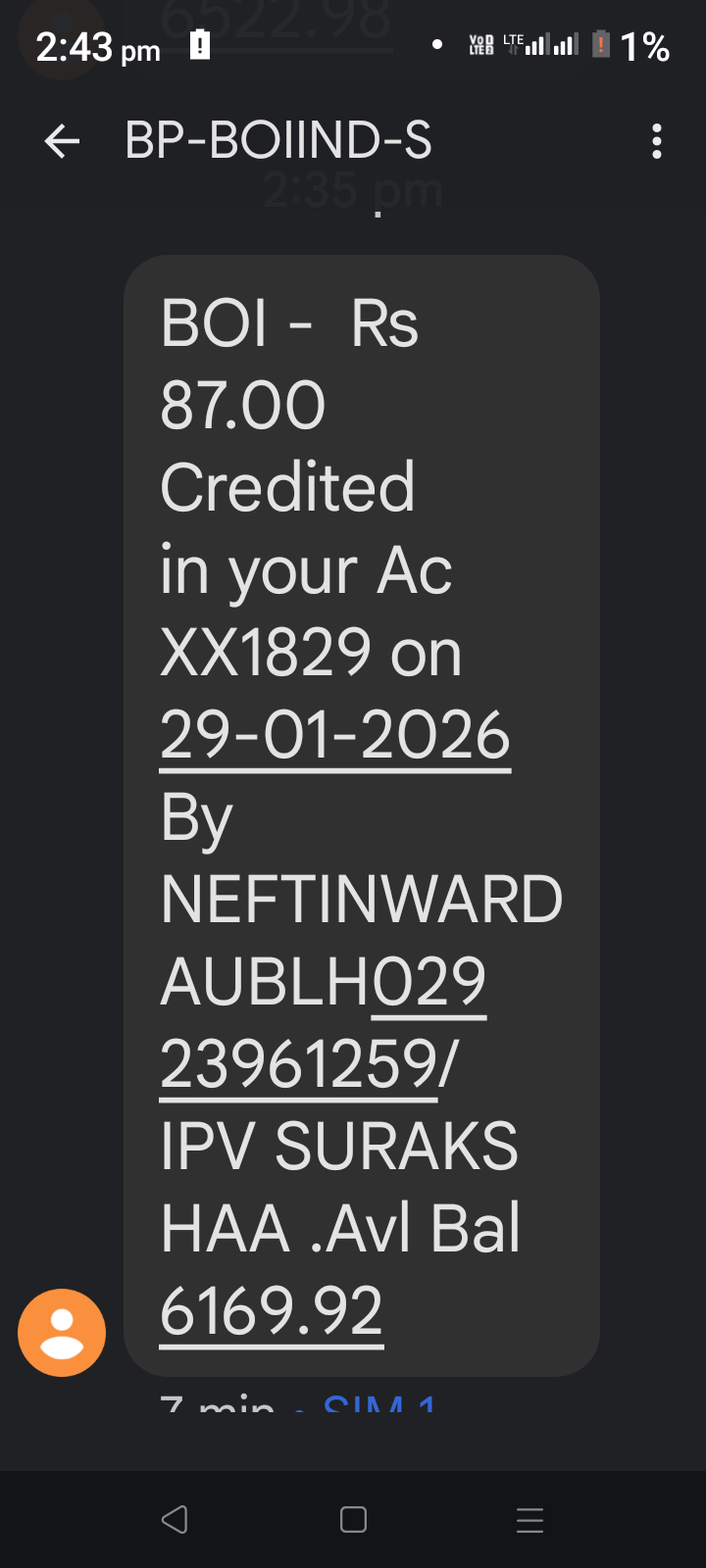
Task: Tap the underlined balance 6169.92
Action: coord(271,1311)
